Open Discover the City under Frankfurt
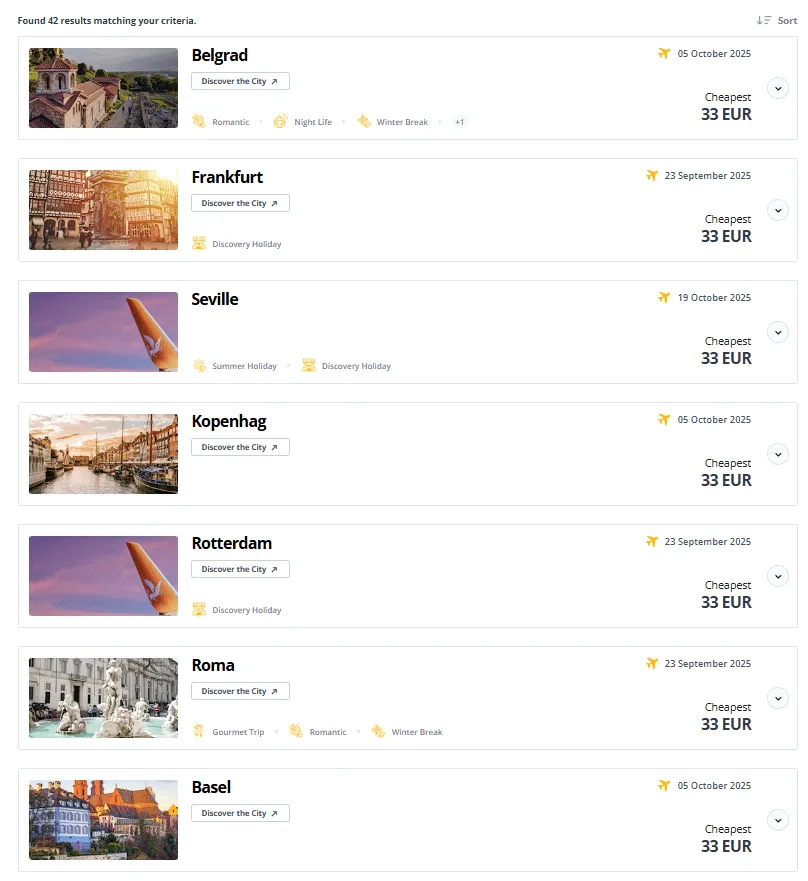This screenshot has height=881, width=808. tap(240, 203)
